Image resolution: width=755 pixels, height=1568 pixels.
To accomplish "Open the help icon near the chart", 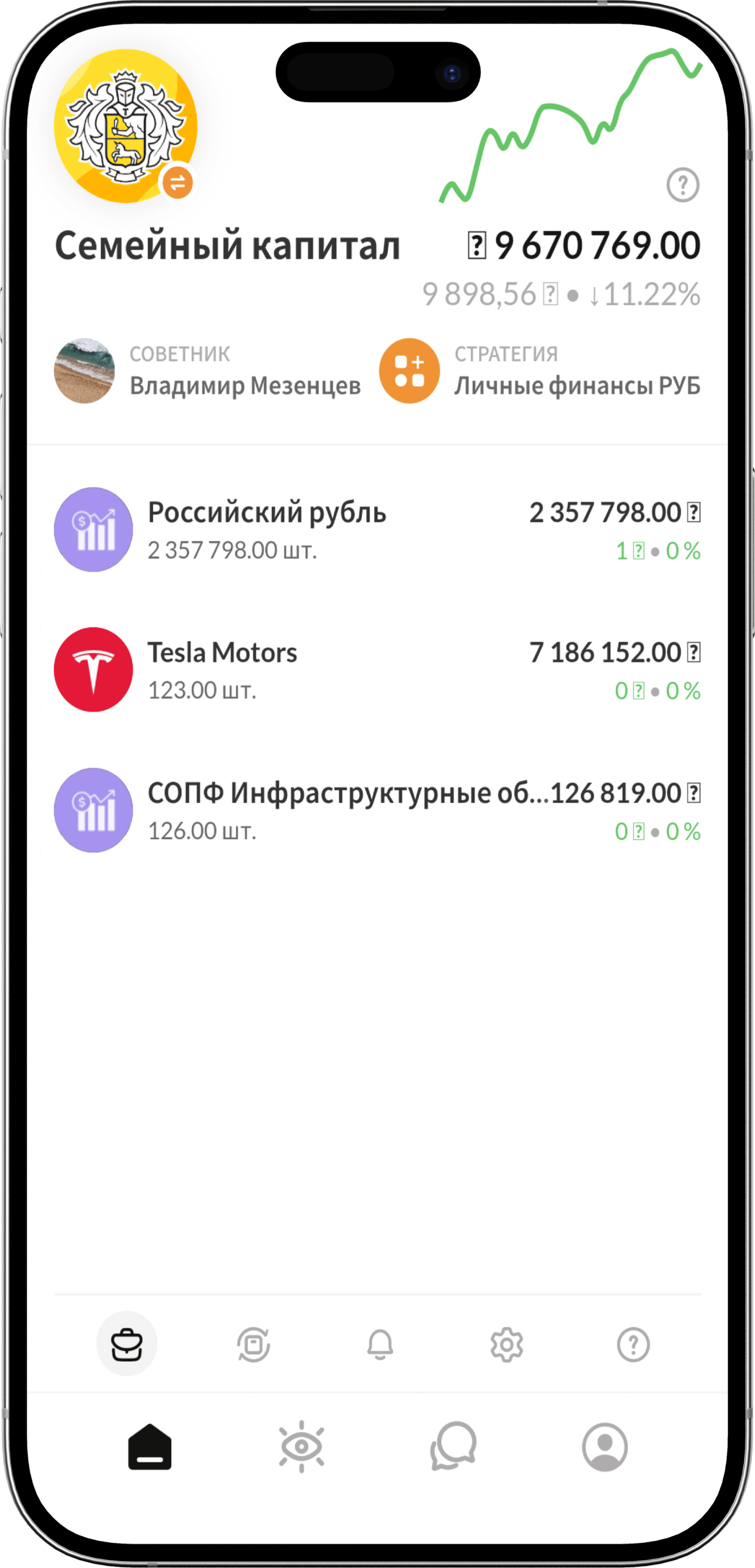I will click(682, 184).
